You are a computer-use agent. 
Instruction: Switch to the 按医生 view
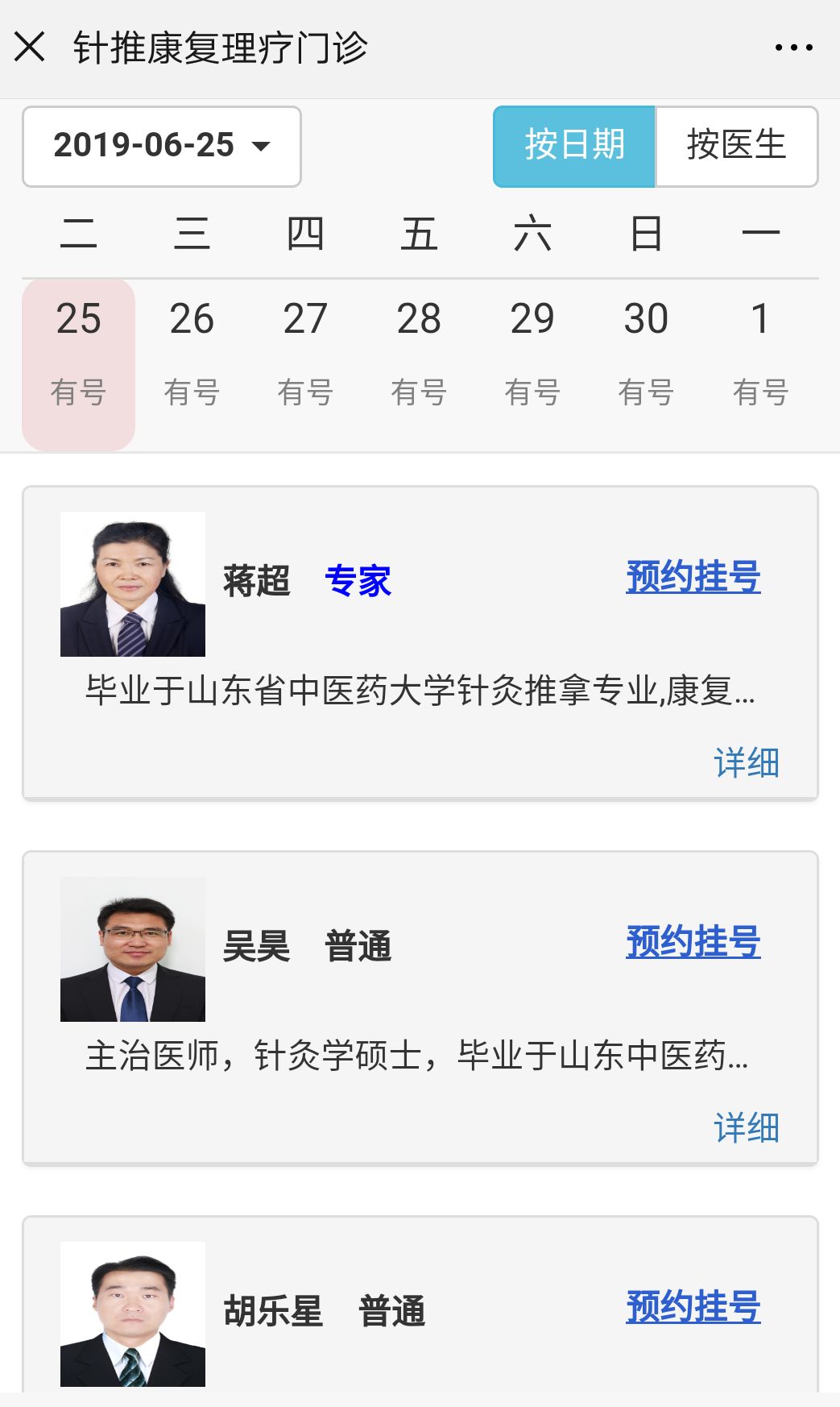737,146
